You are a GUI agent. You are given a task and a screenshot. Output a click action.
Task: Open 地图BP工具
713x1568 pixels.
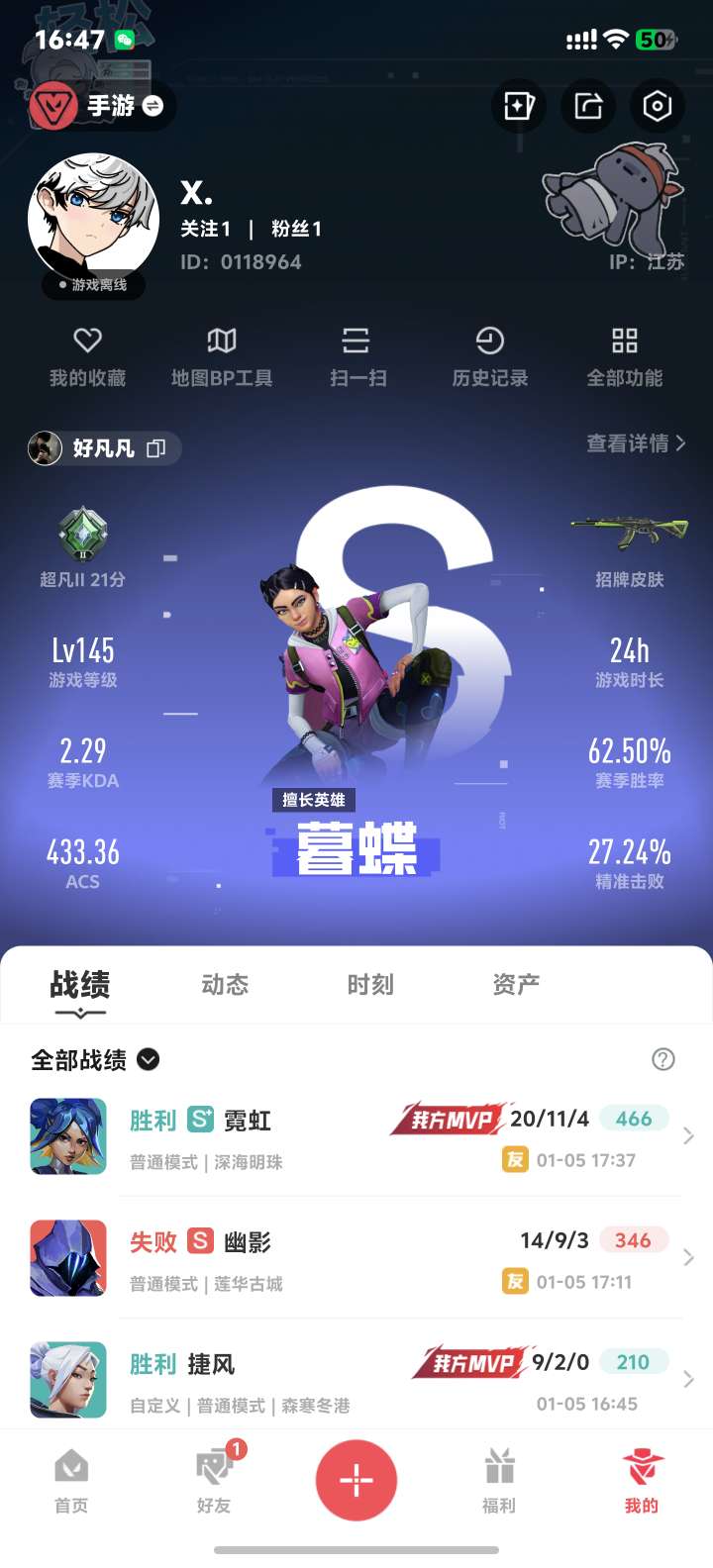(x=222, y=356)
